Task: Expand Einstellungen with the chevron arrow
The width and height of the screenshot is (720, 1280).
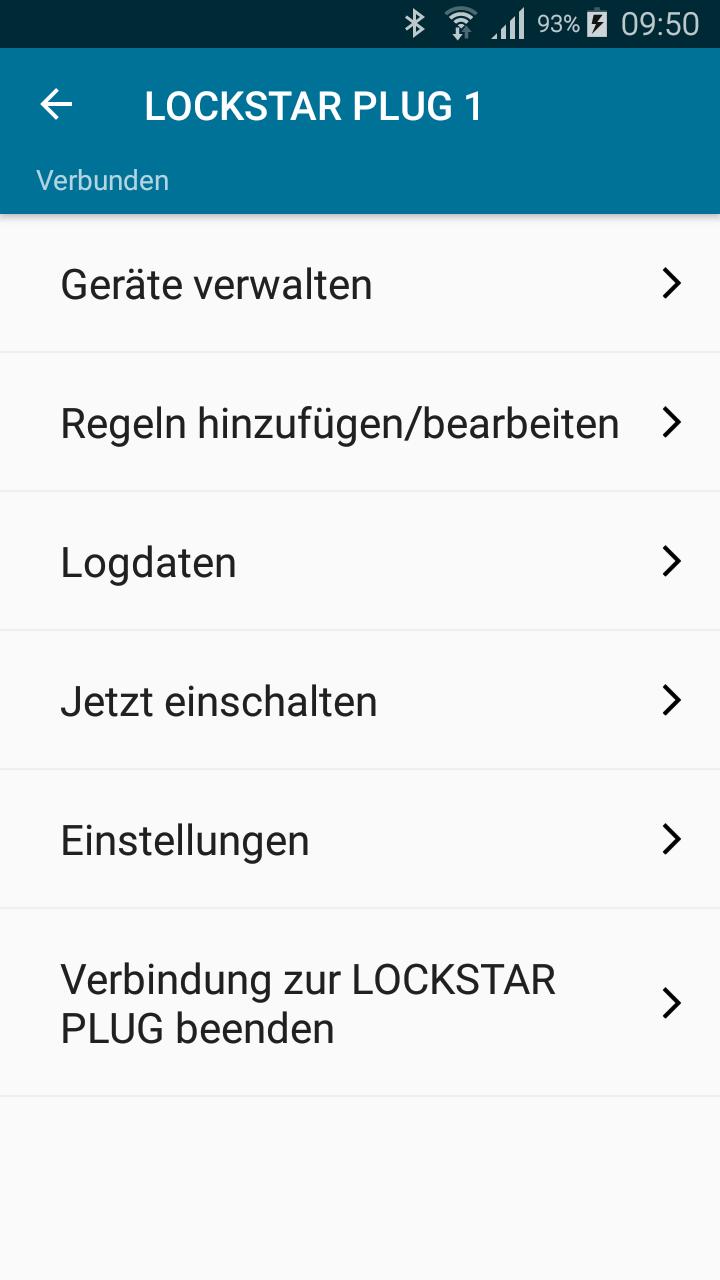Action: point(670,839)
